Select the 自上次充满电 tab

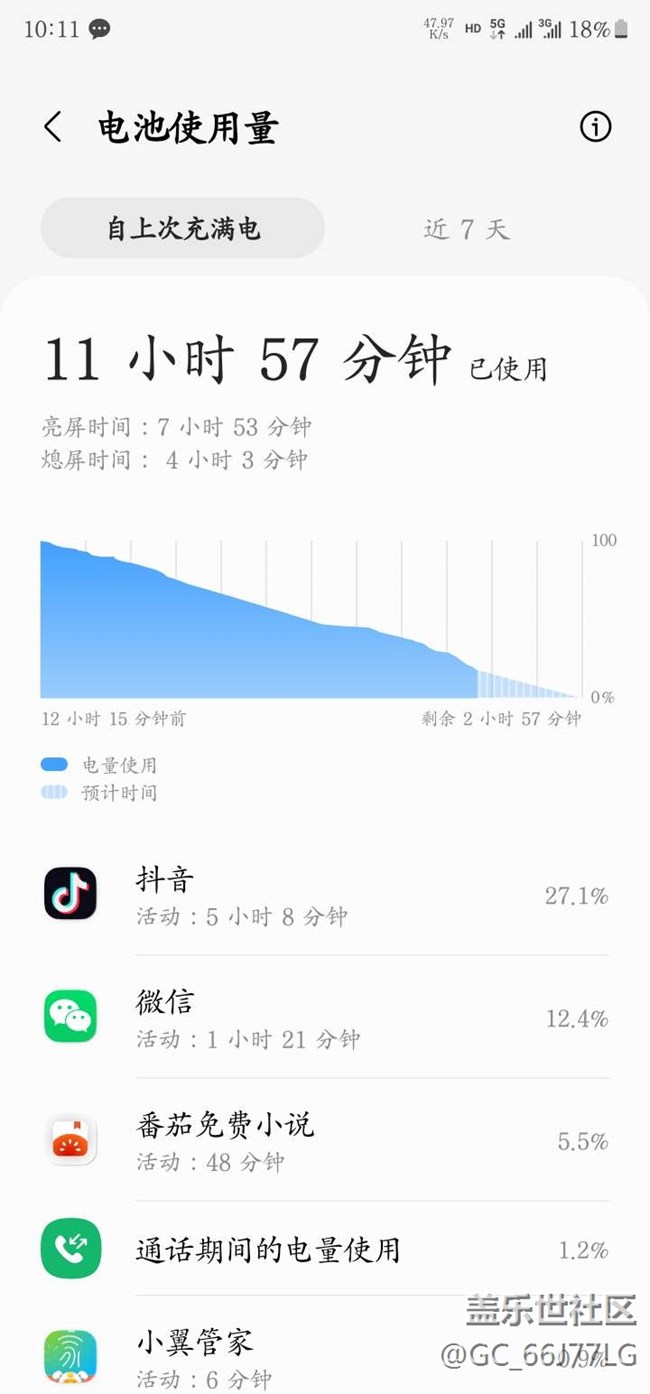coord(183,229)
